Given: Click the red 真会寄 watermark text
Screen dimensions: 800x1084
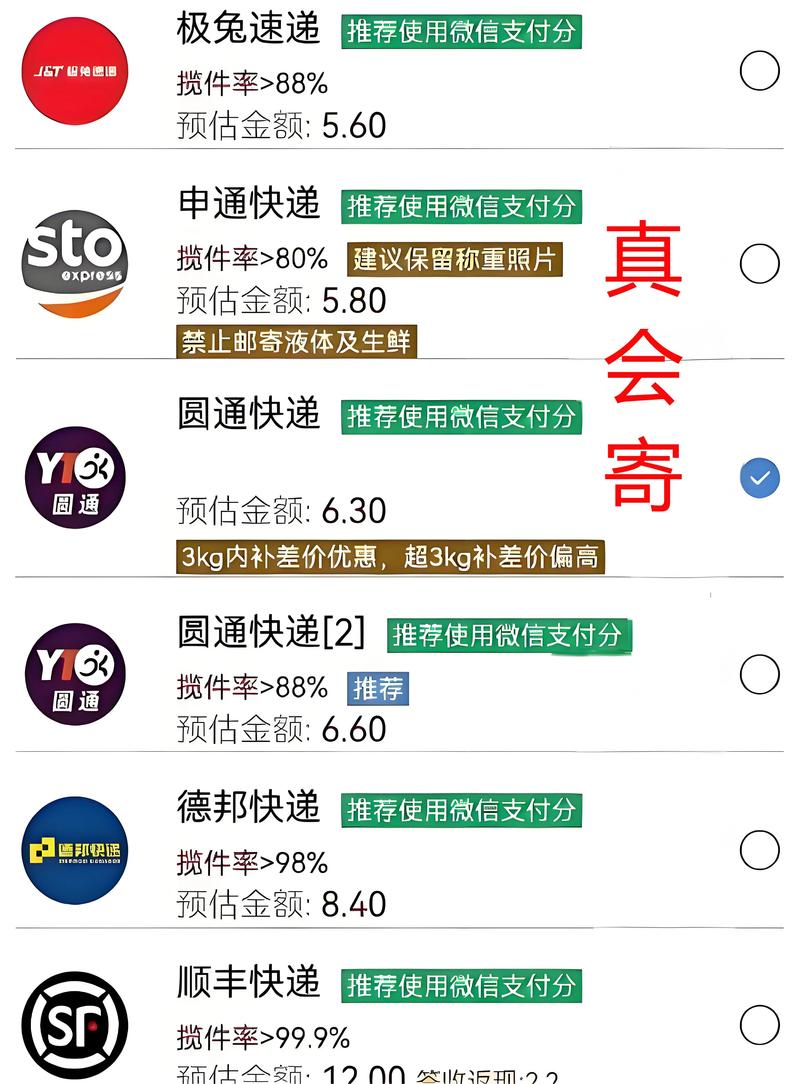Looking at the screenshot, I should click(x=644, y=360).
